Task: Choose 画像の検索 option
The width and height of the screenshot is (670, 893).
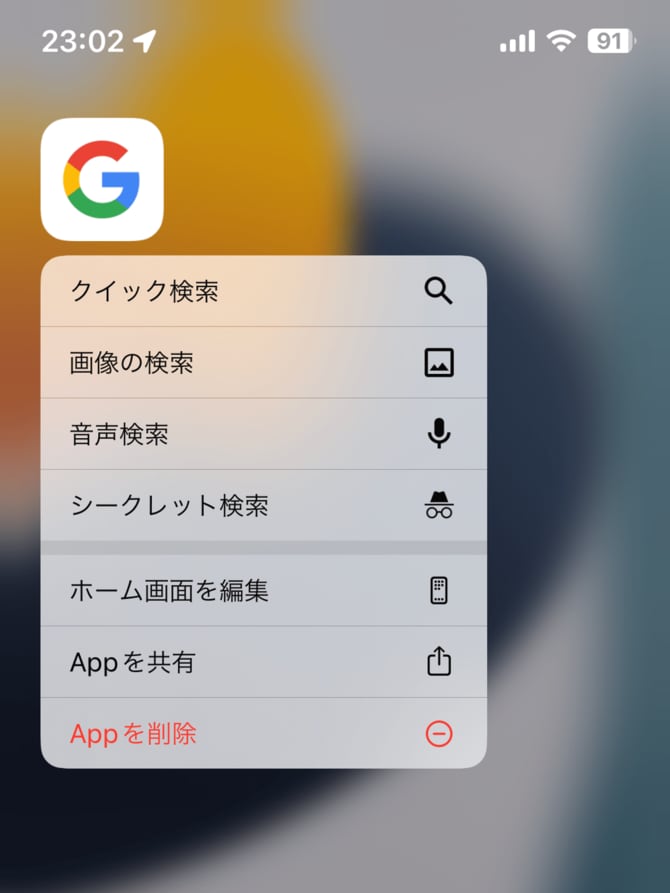Action: click(x=263, y=363)
